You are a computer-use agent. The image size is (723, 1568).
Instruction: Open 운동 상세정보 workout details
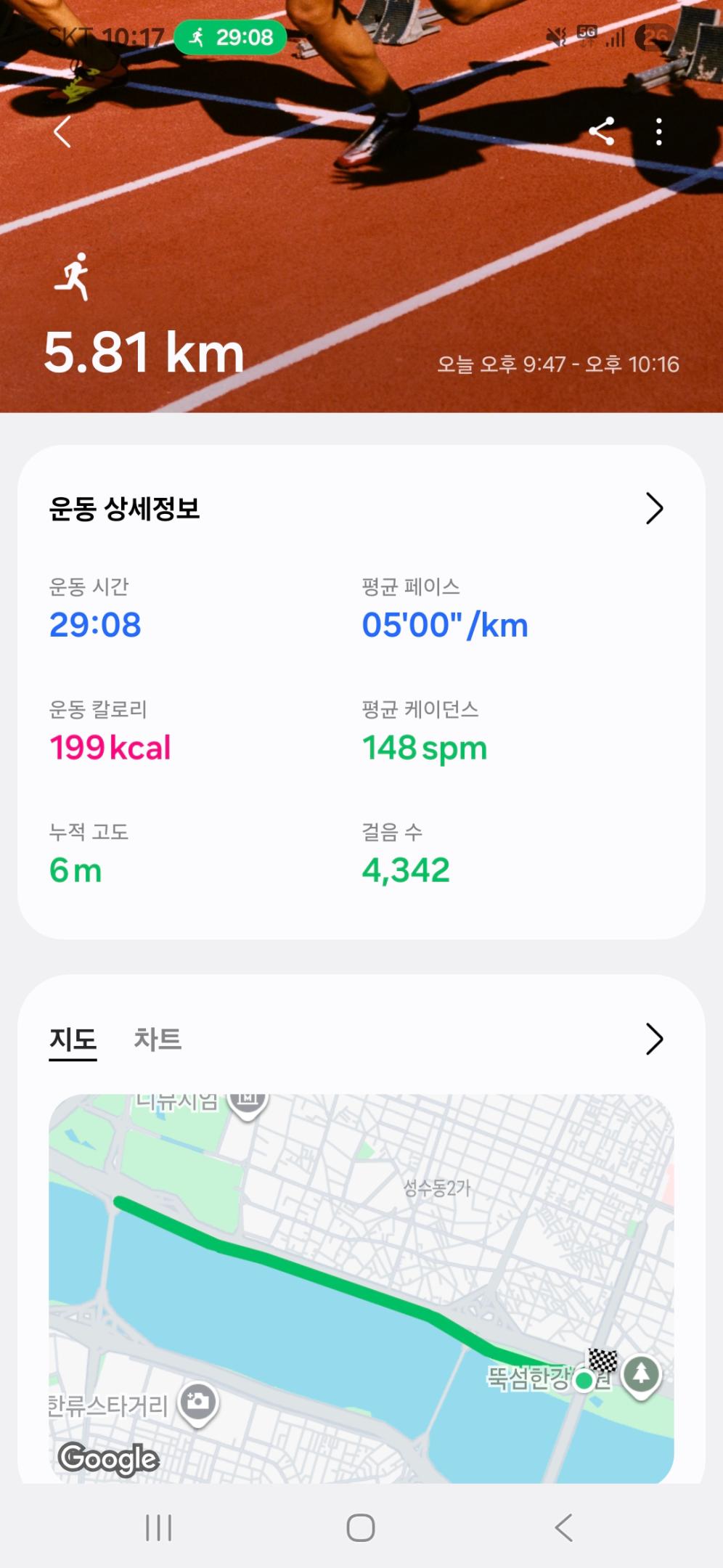pyautogui.click(x=653, y=509)
